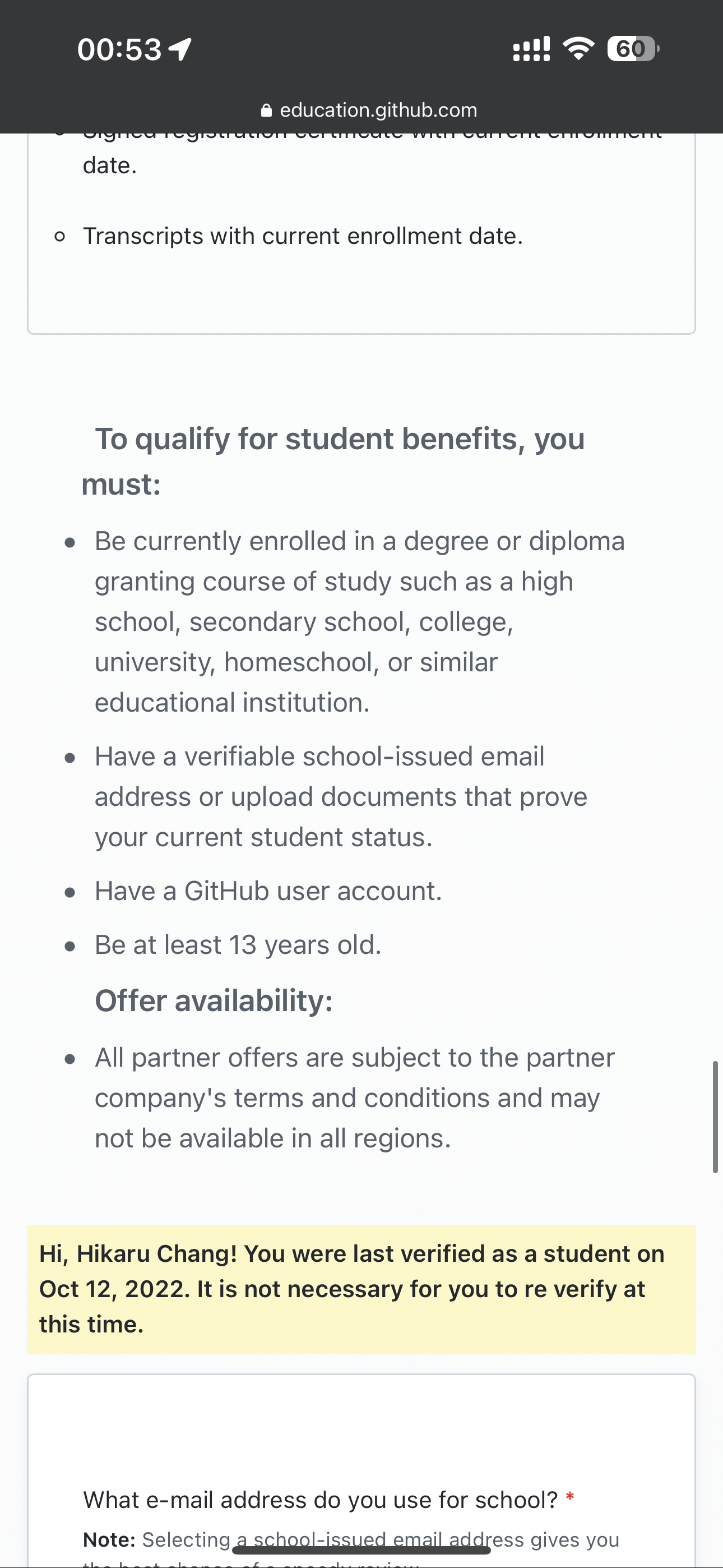723x1568 pixels.
Task: Tap the partner offers availability bullet point
Action: [354, 1097]
